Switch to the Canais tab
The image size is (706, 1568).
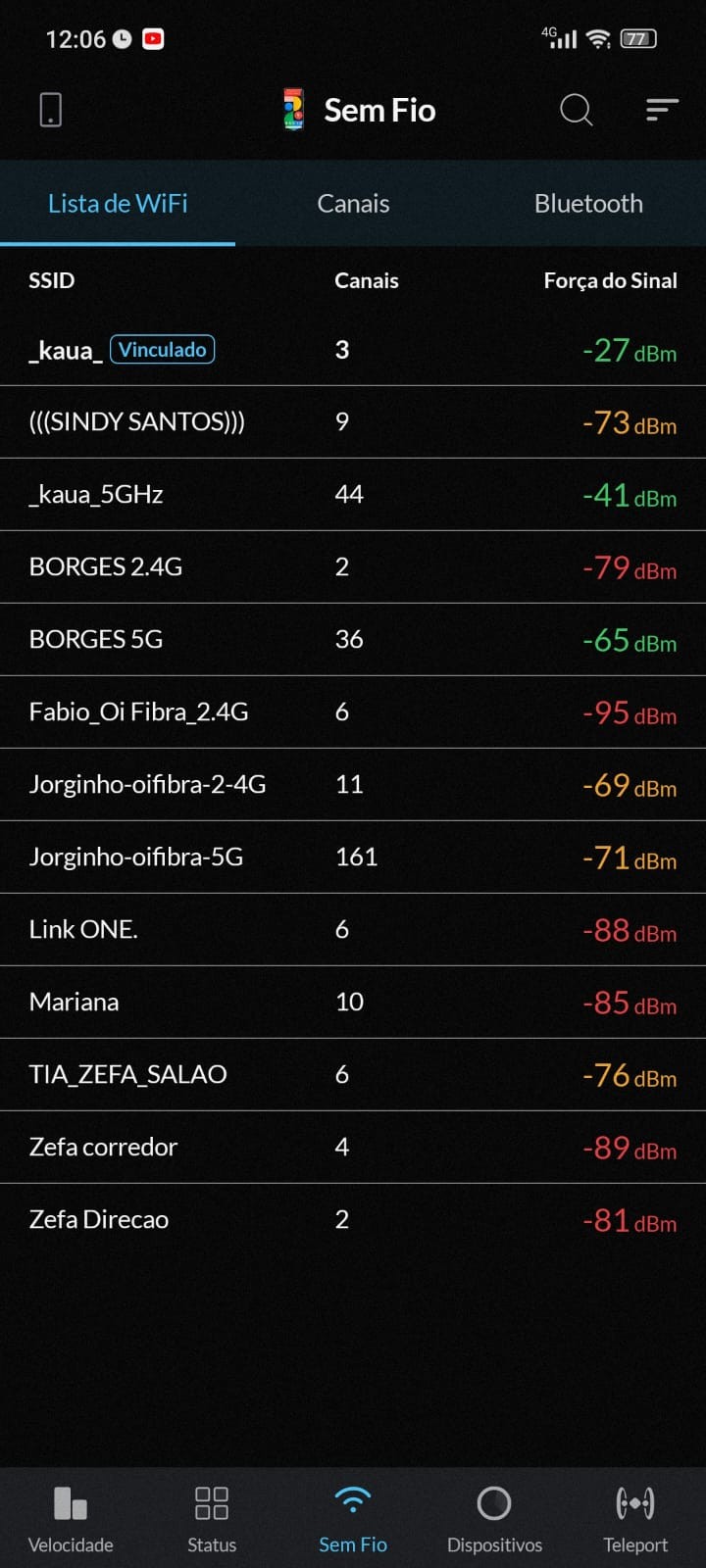click(353, 204)
